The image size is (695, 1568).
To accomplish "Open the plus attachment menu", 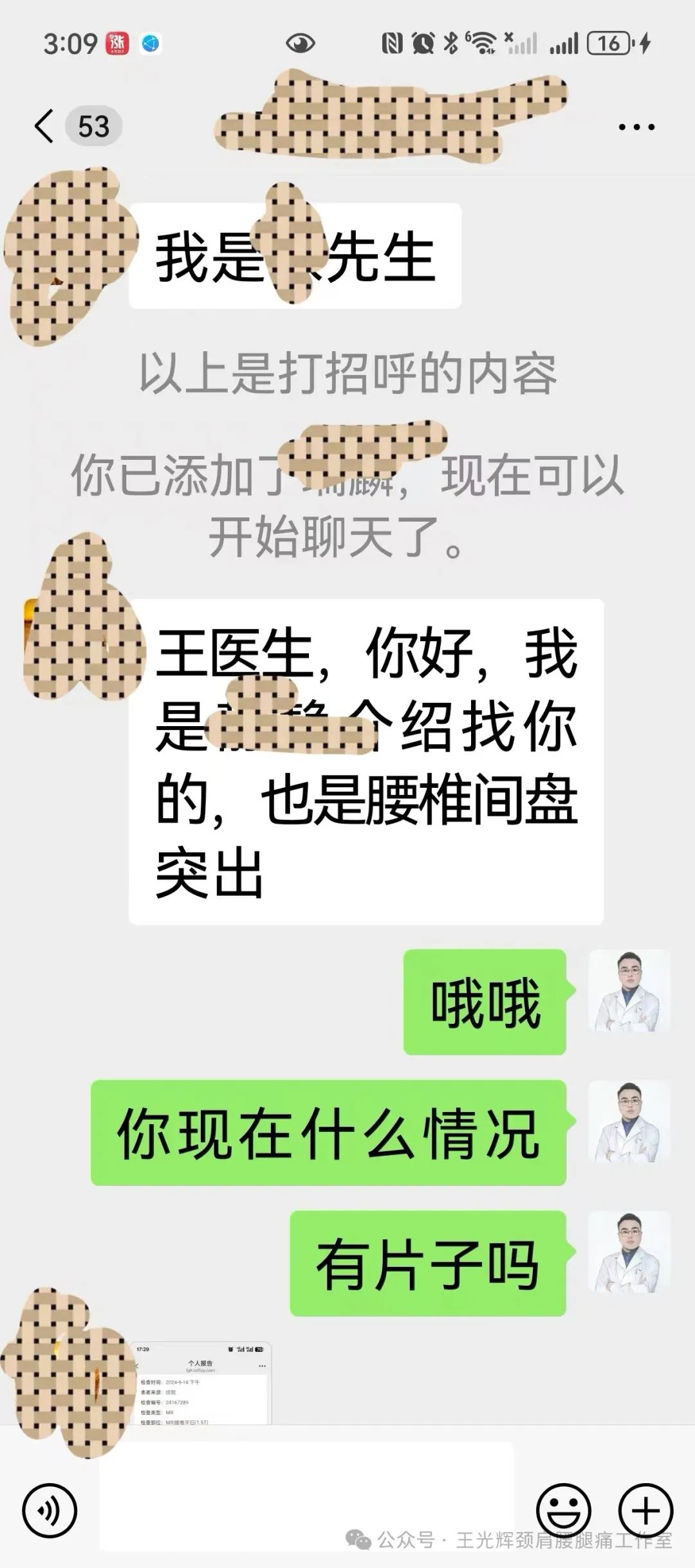I will (645, 1510).
